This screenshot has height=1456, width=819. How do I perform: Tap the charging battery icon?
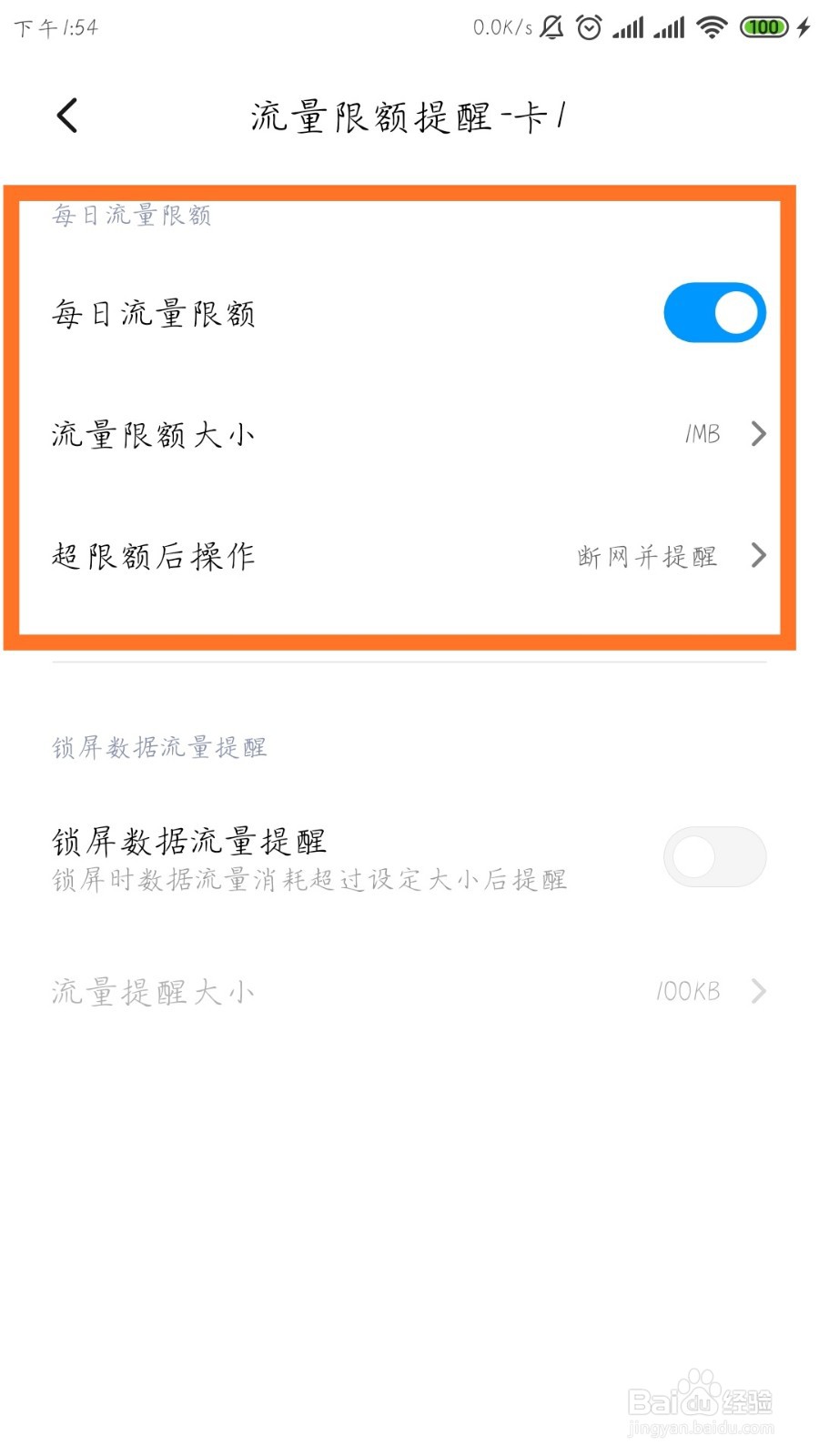pyautogui.click(x=765, y=27)
